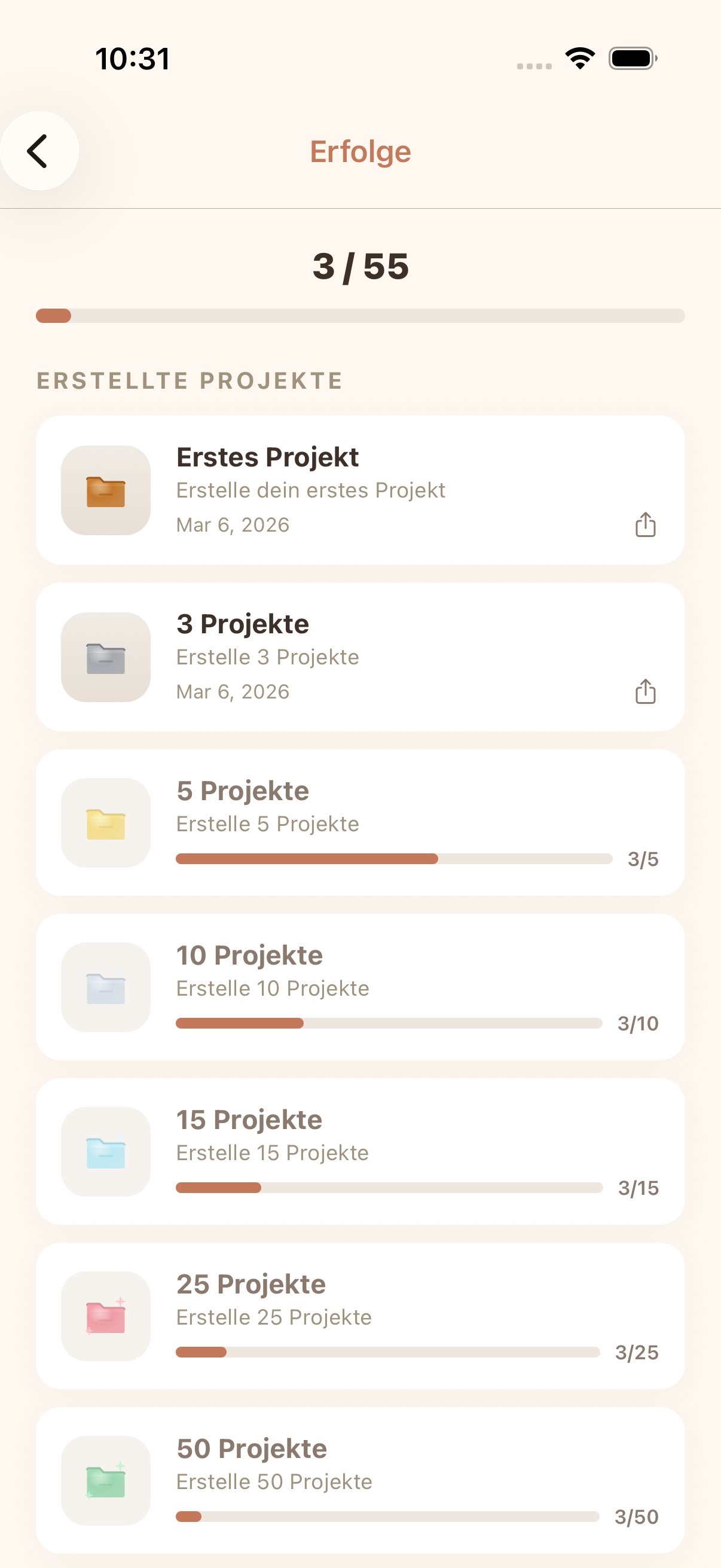
Task: Tap the orange folder icon for Erstes Projekt
Action: point(105,490)
